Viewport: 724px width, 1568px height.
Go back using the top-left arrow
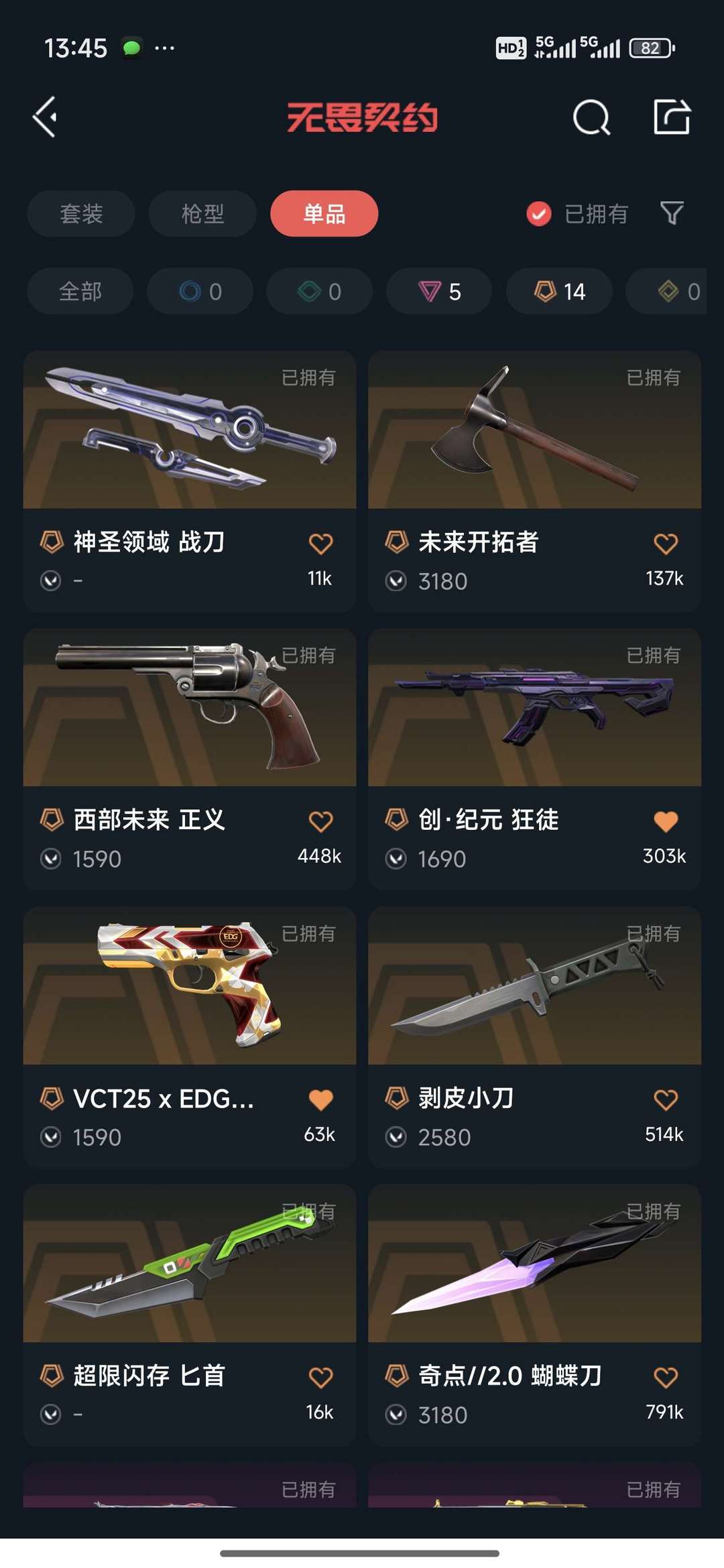[45, 117]
